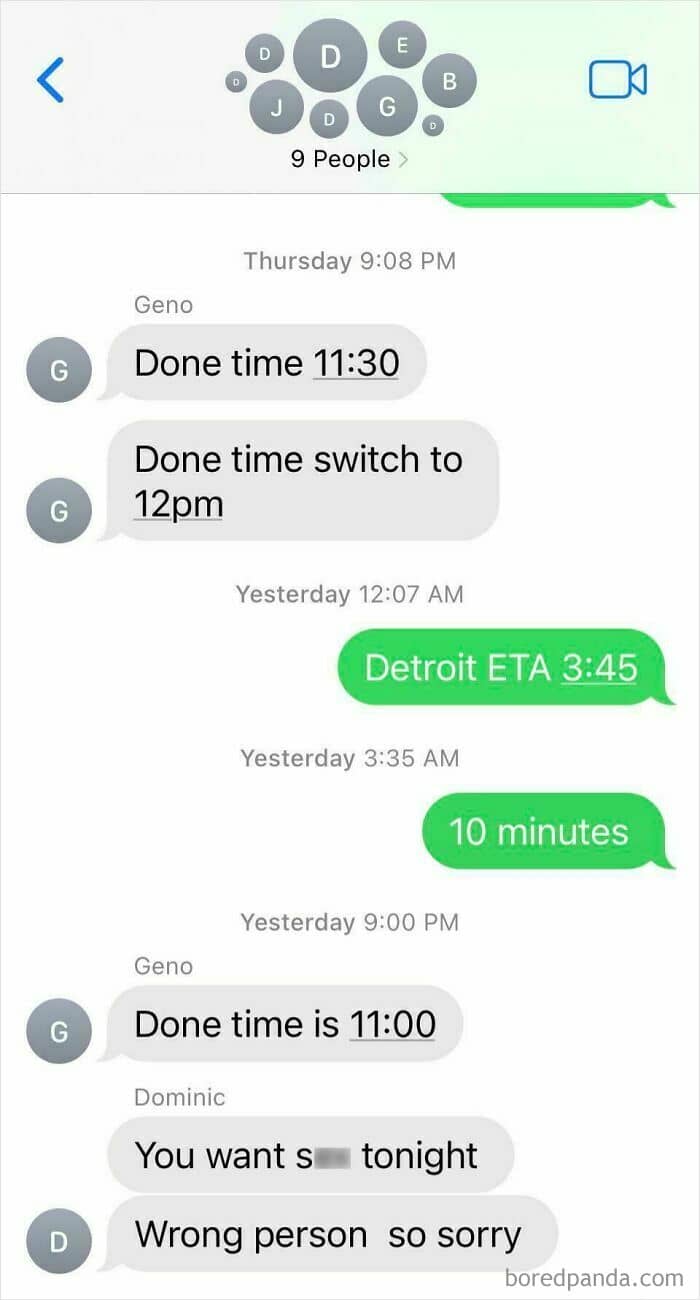Open Dominic's avatar beside Wrong person message
The width and height of the screenshot is (700, 1300).
click(x=59, y=1242)
